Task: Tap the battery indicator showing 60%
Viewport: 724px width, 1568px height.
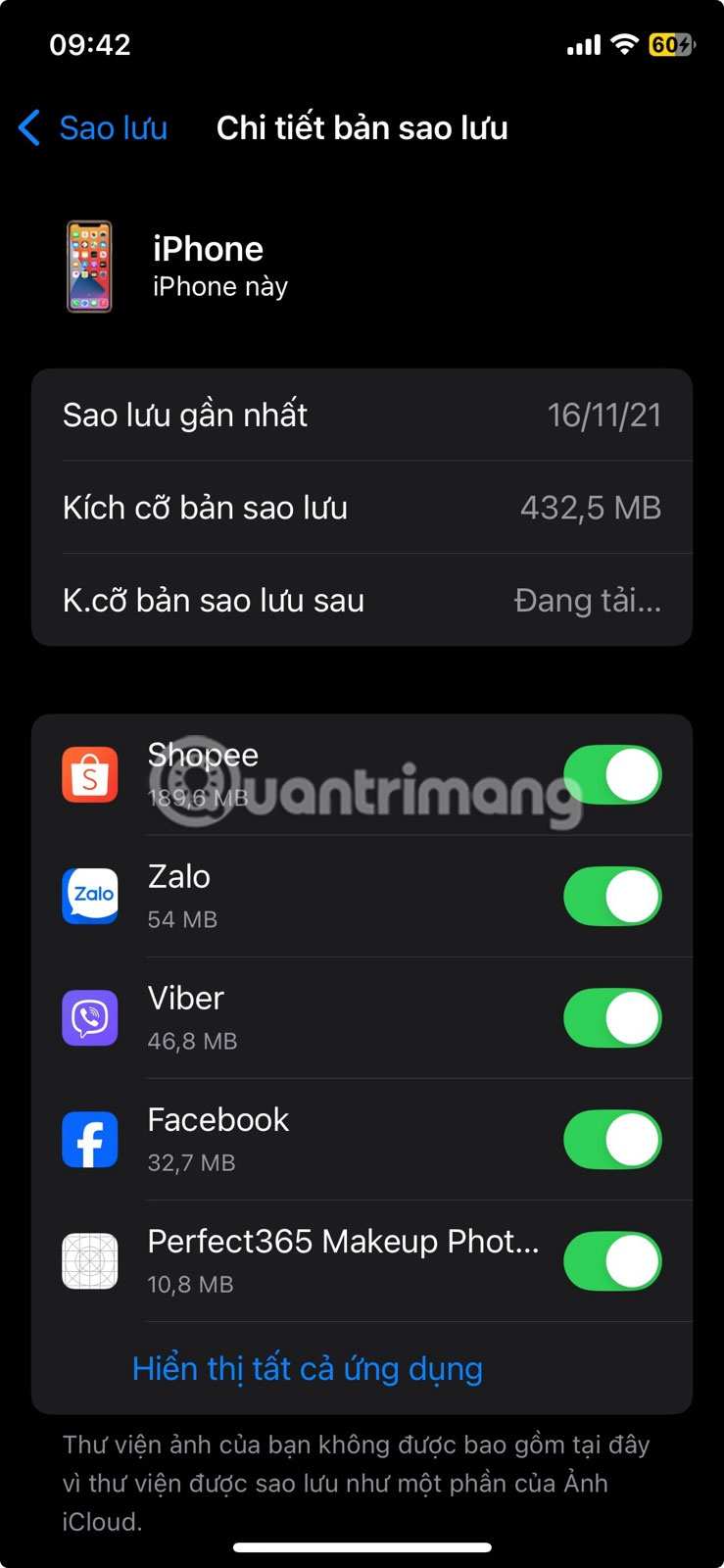Action: click(x=671, y=44)
